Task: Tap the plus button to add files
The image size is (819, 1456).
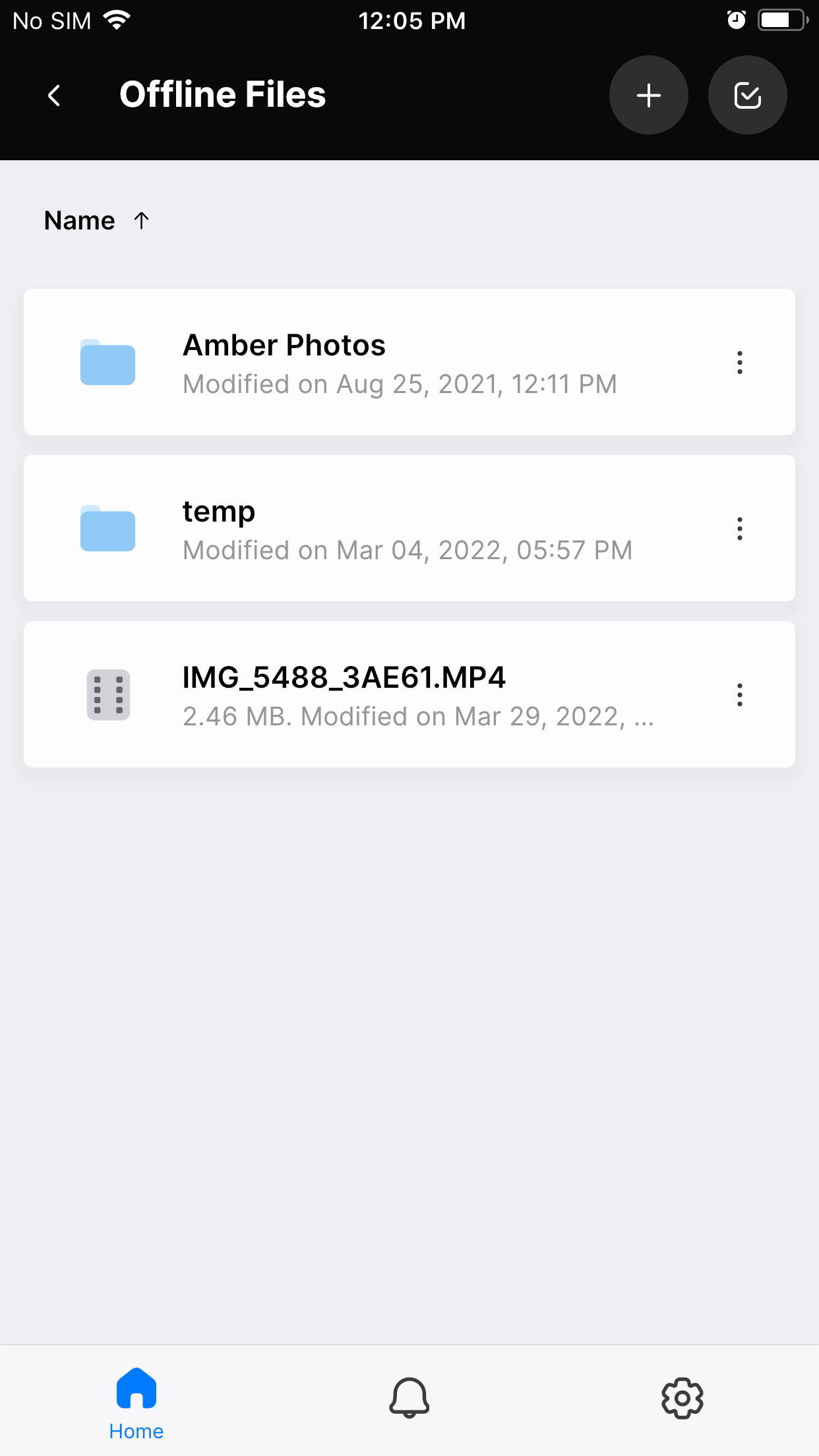Action: pos(649,95)
